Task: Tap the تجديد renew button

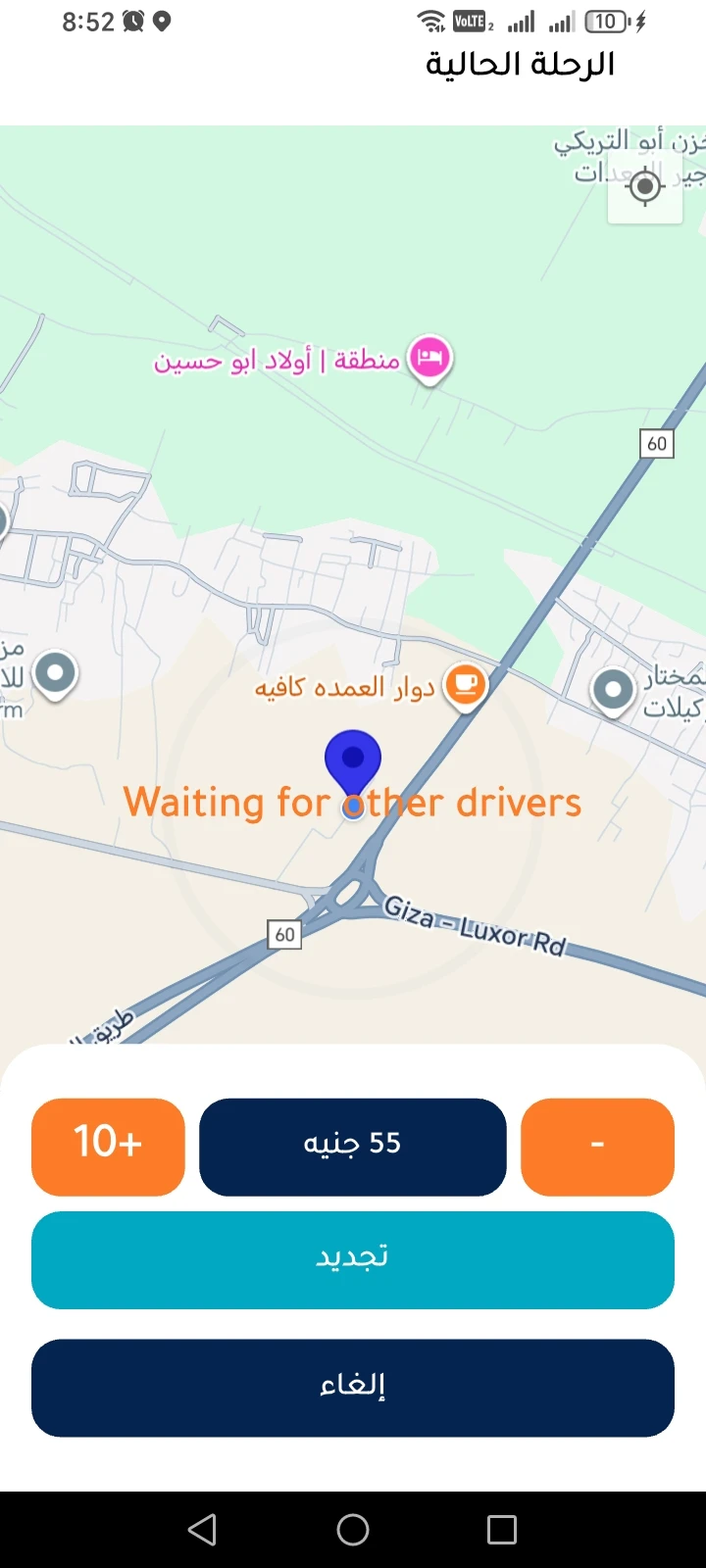Action: pyautogui.click(x=353, y=1259)
